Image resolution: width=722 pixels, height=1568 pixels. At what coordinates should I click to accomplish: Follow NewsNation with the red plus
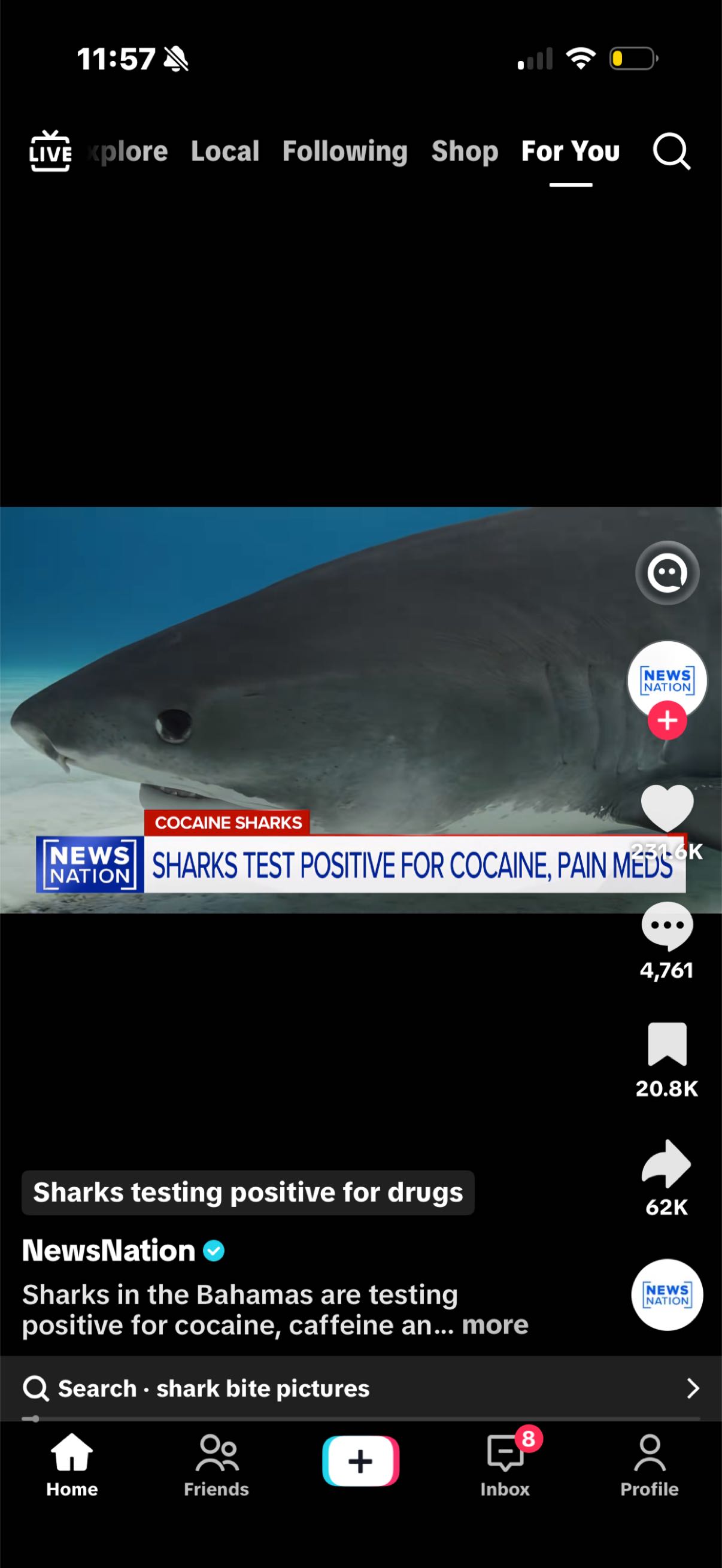coord(667,721)
